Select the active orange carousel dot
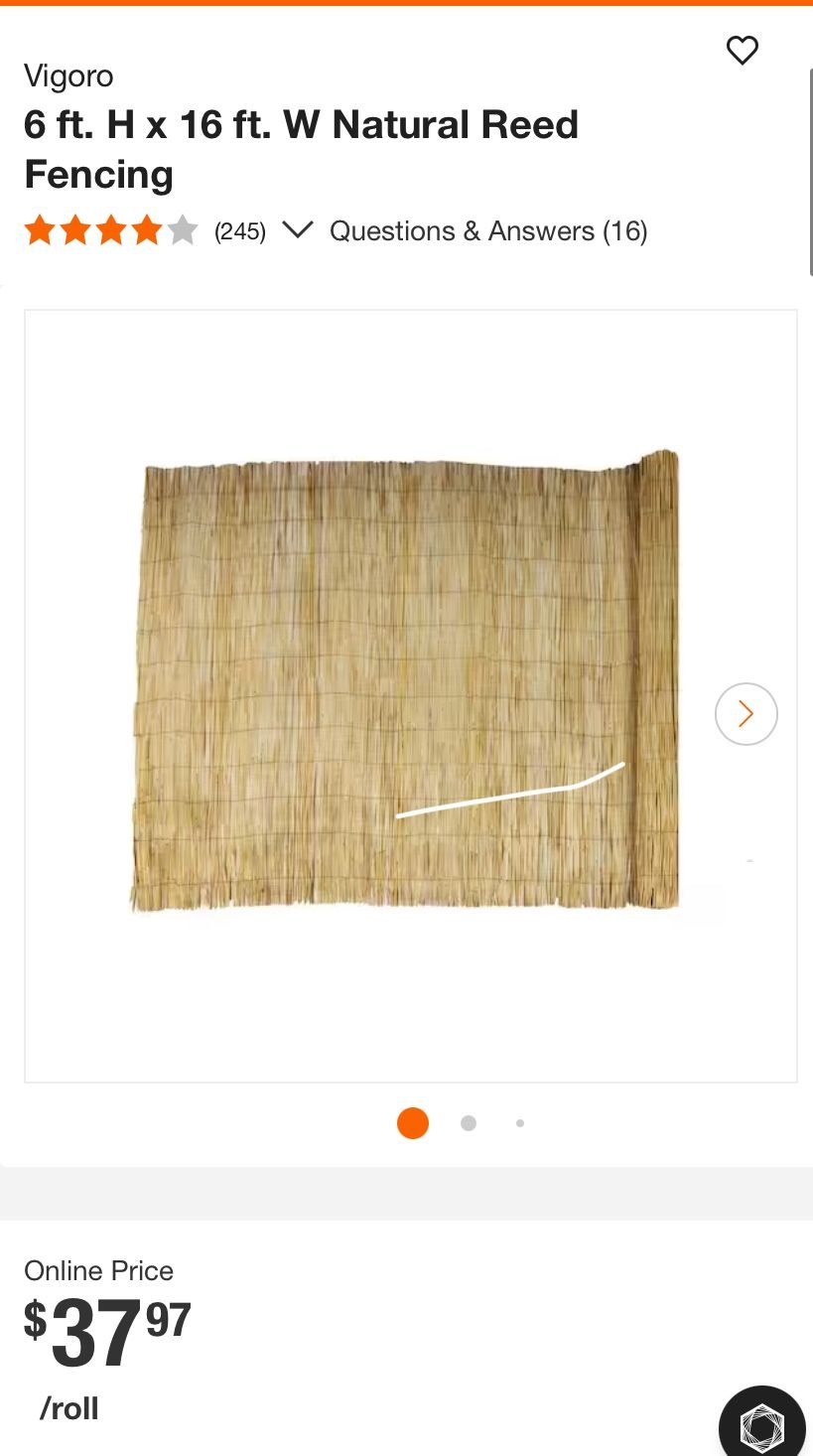813x1456 pixels. click(x=413, y=1122)
